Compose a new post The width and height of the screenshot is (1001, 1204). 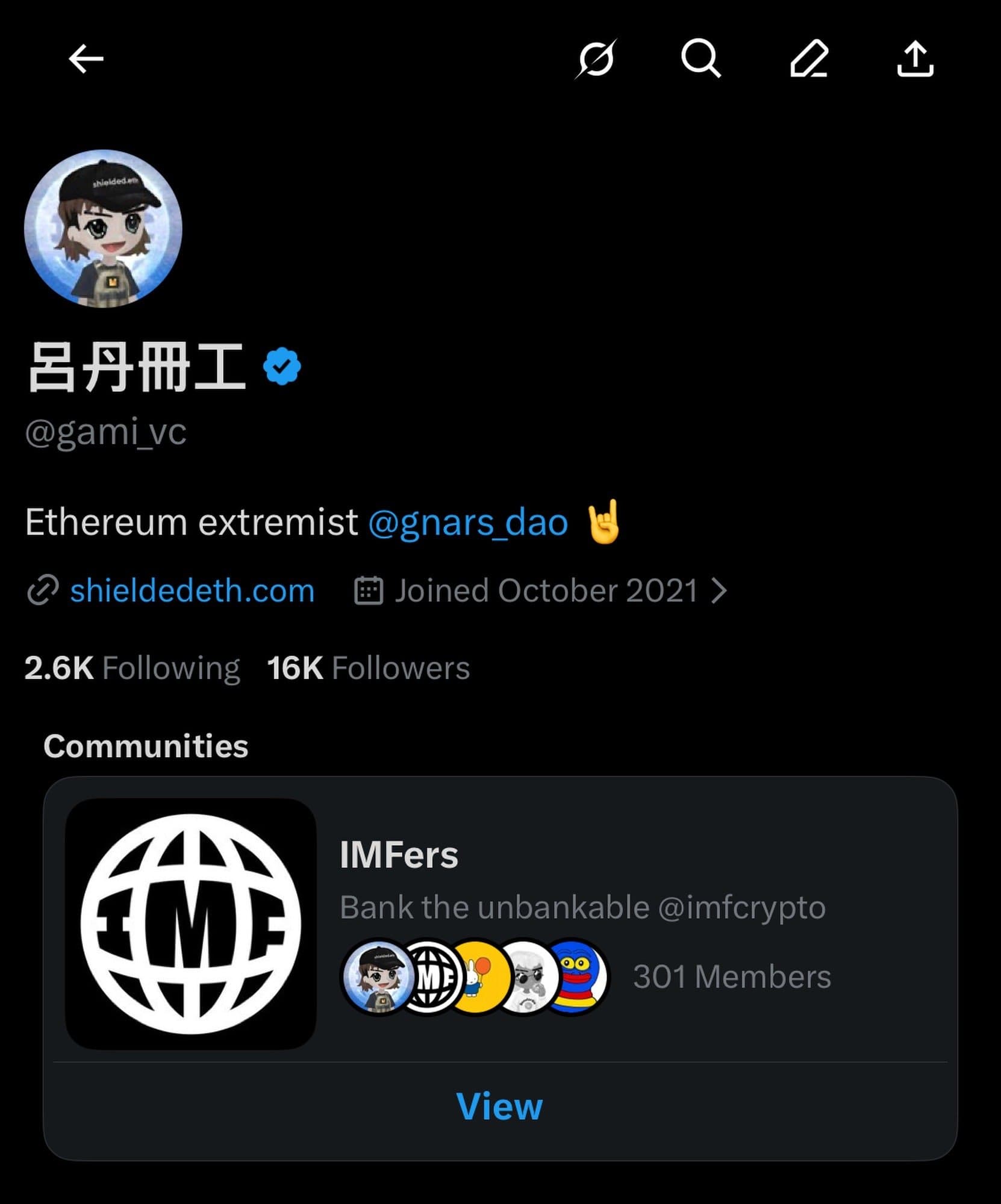[807, 58]
